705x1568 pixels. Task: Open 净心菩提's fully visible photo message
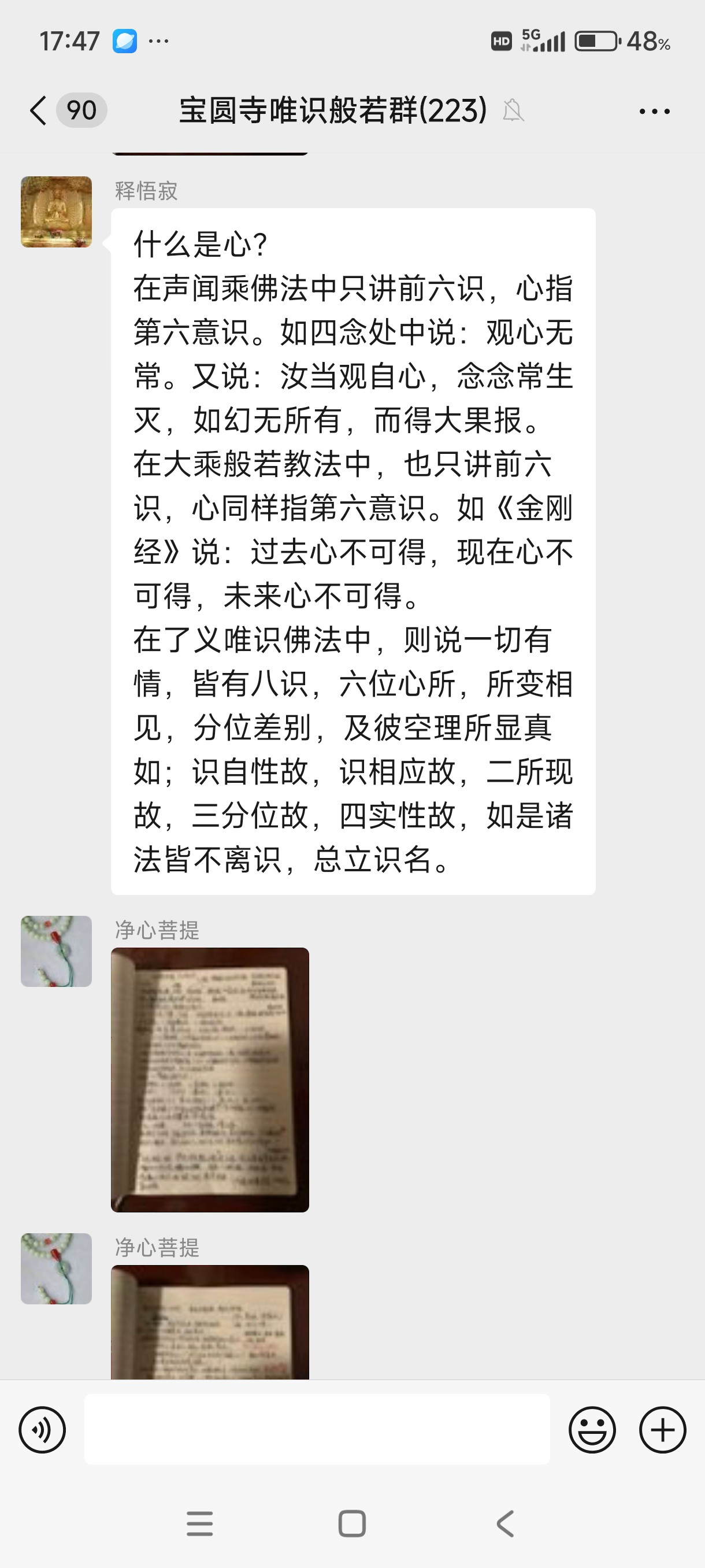click(x=210, y=1080)
